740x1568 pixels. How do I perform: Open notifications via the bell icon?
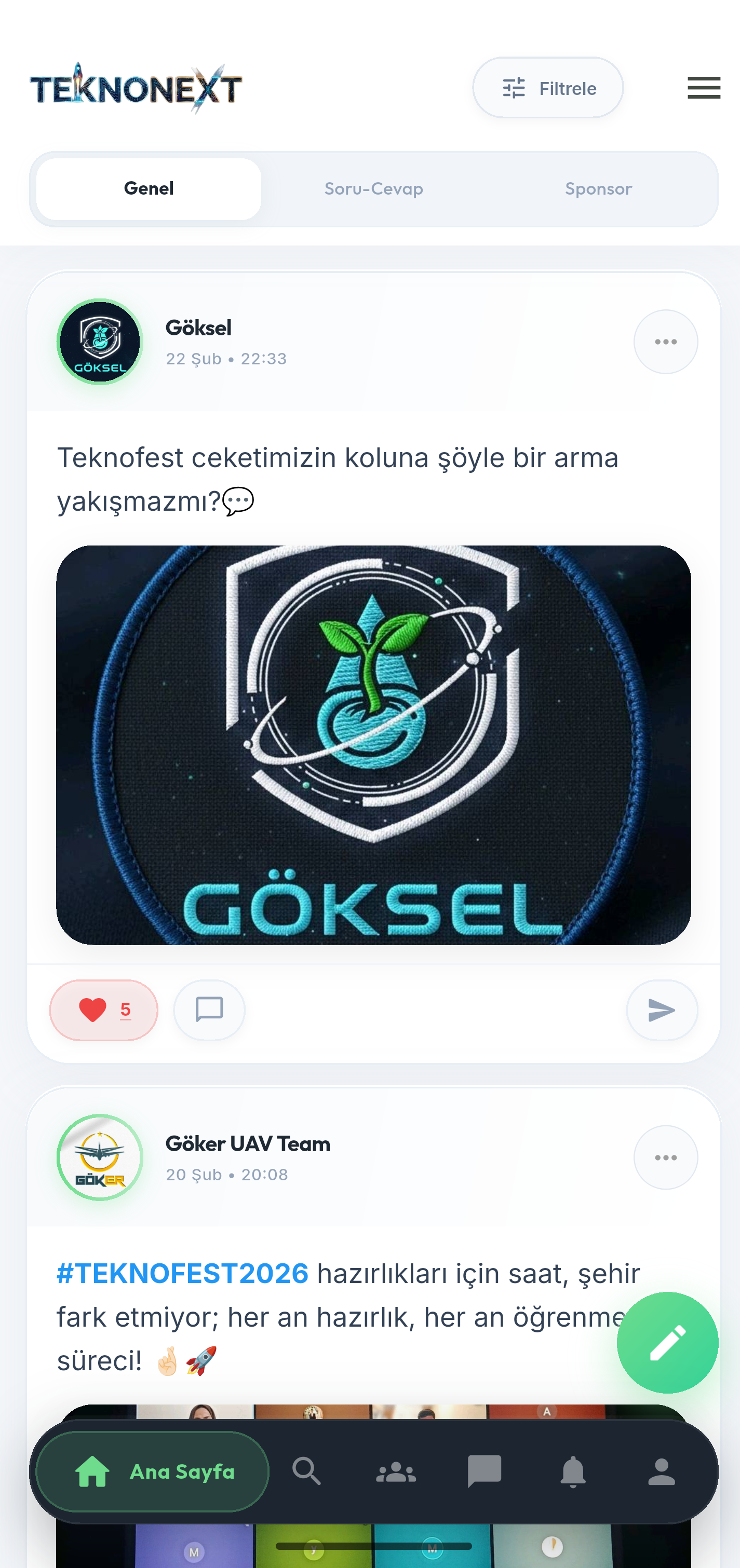click(574, 1471)
